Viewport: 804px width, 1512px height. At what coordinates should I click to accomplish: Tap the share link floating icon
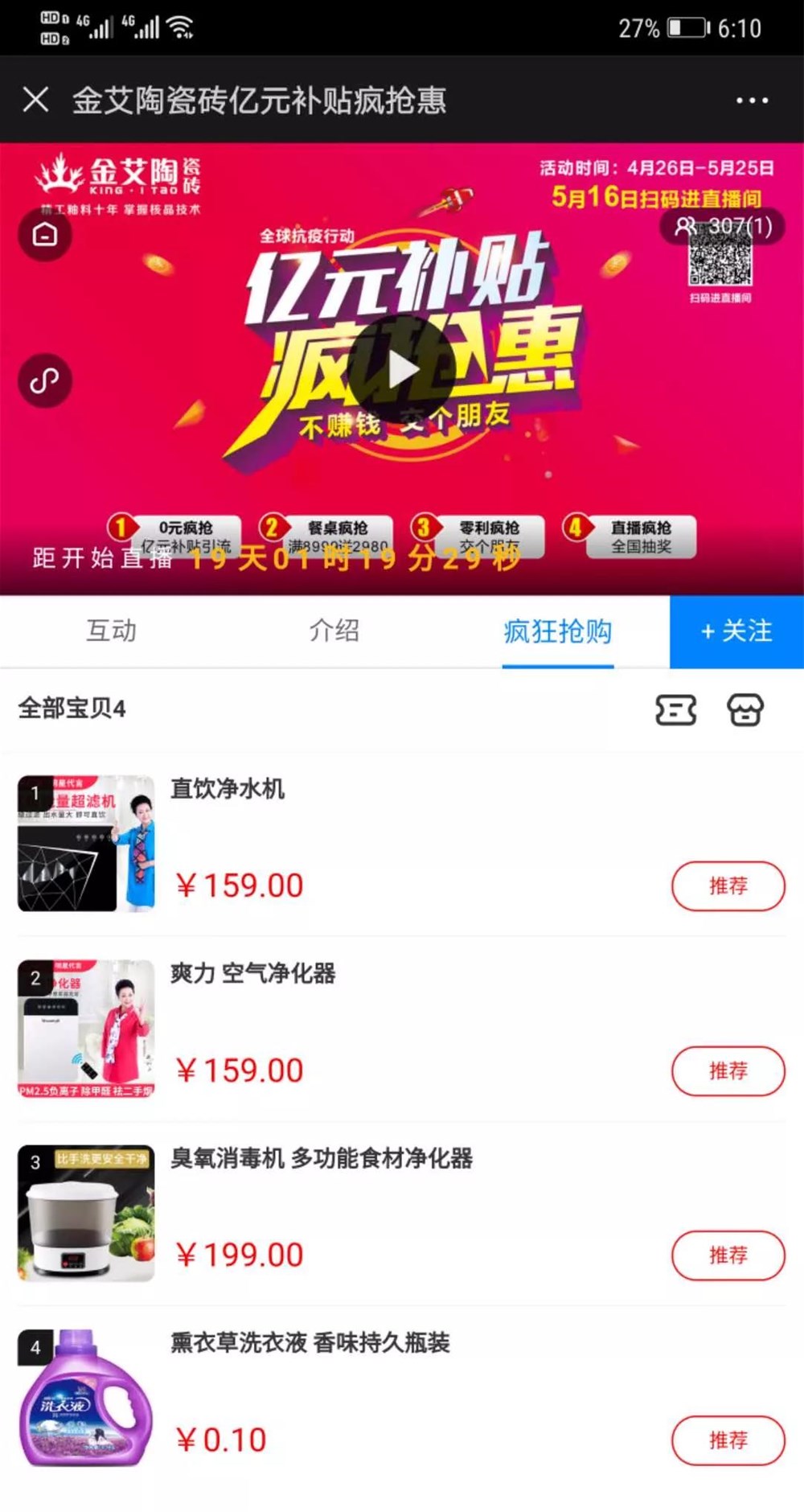pyautogui.click(x=44, y=378)
